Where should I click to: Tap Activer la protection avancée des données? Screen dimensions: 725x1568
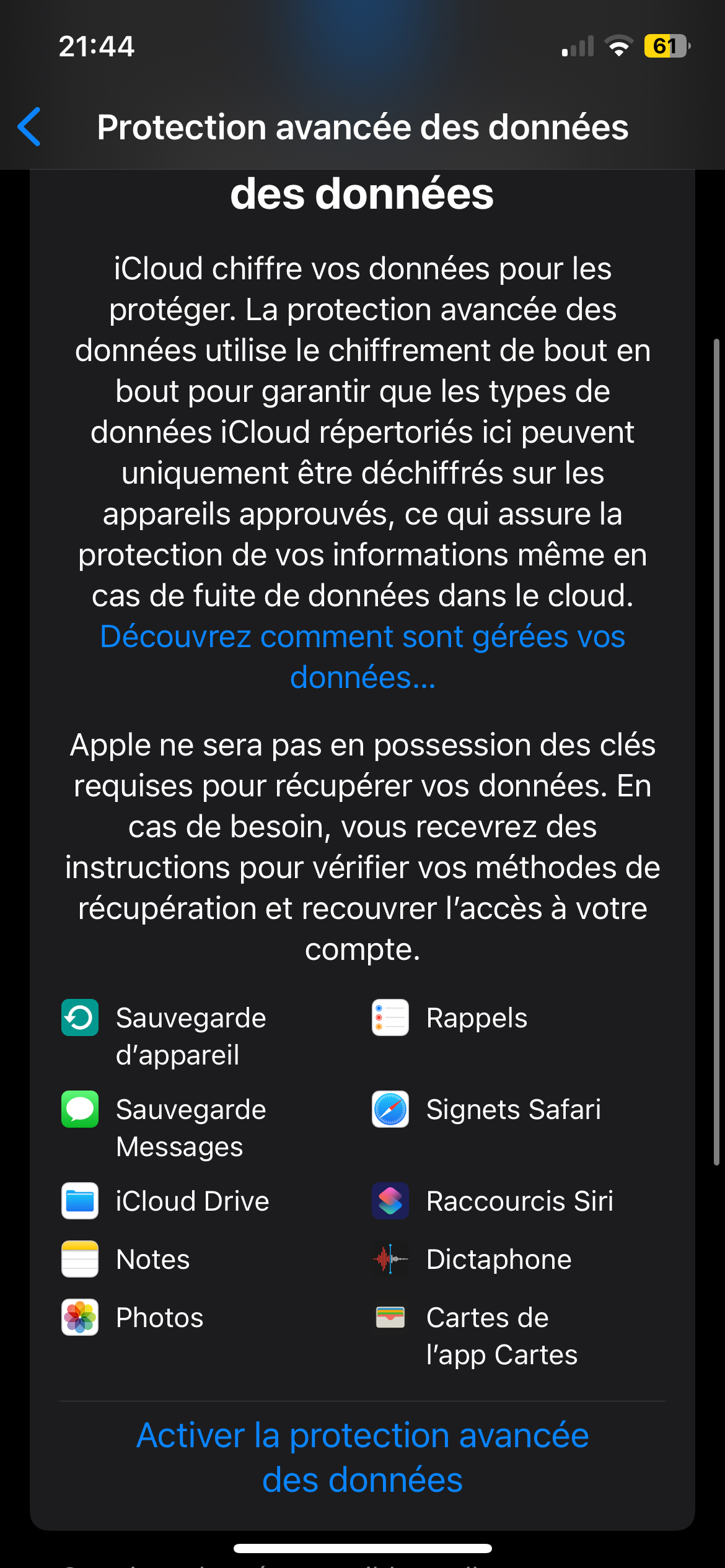(362, 1458)
